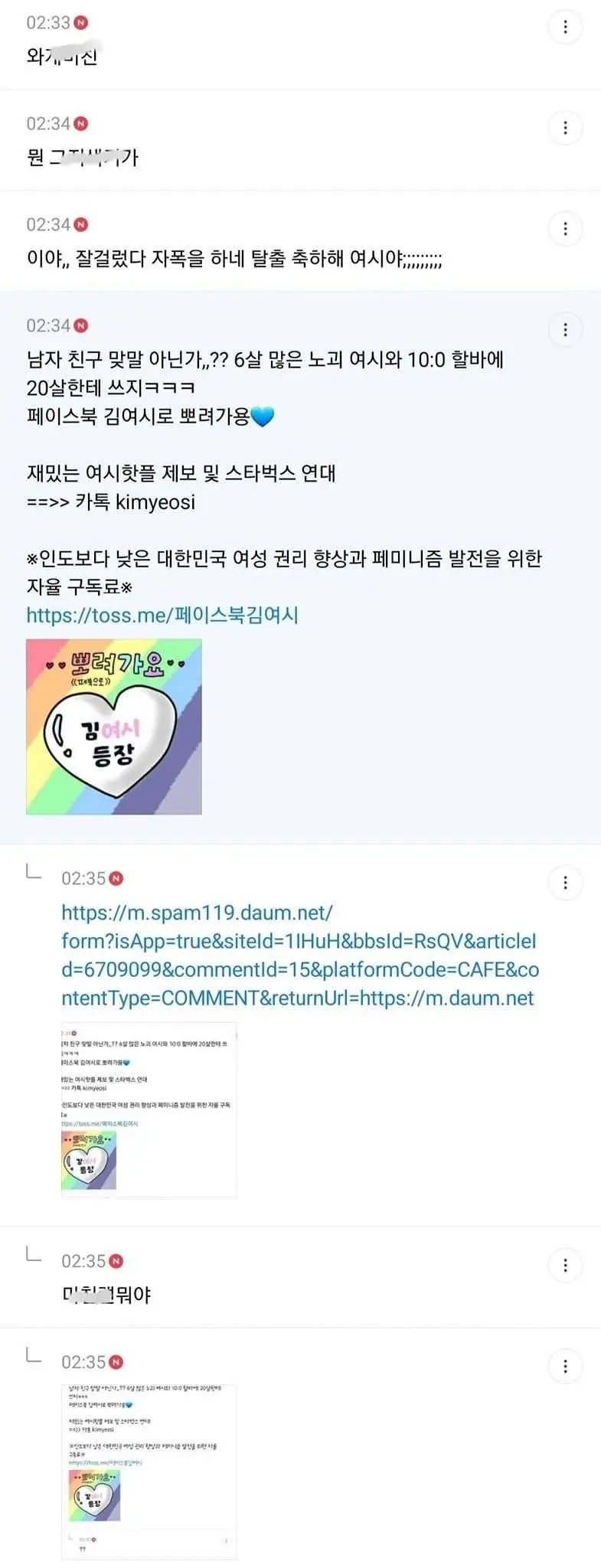Image resolution: width=601 pixels, height=1568 pixels.
Task: Open options for comment '이야,, 잘걸렸다 자폭을 하네'
Action: coord(565,228)
